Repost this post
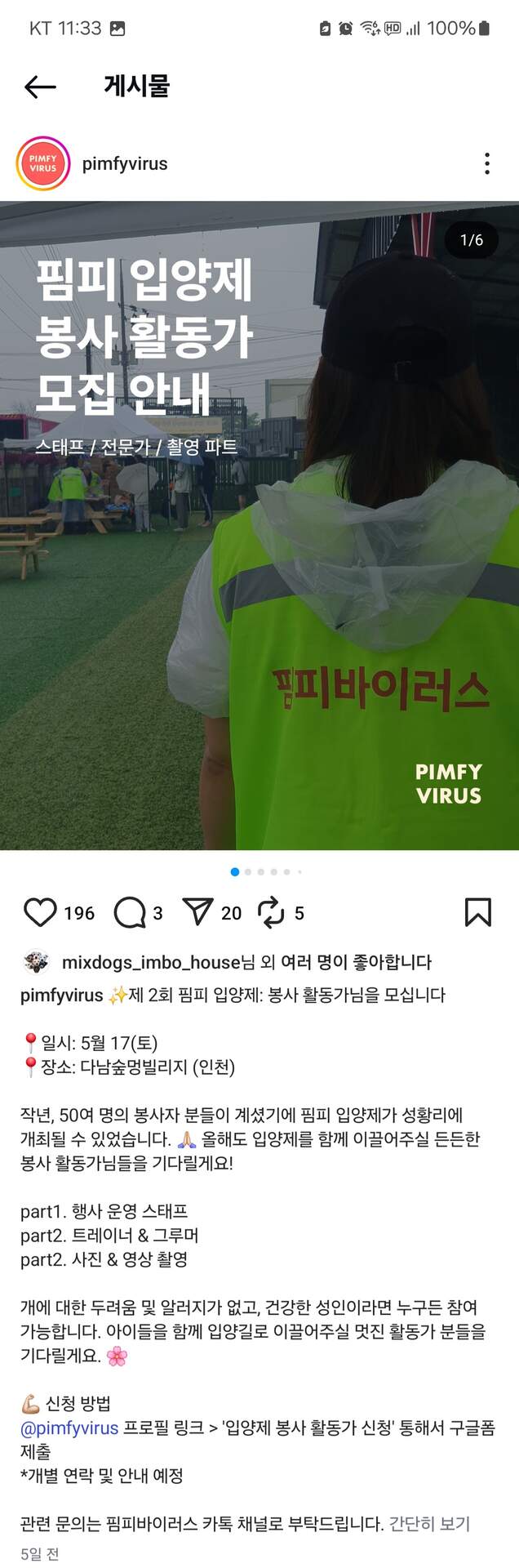 tap(271, 912)
